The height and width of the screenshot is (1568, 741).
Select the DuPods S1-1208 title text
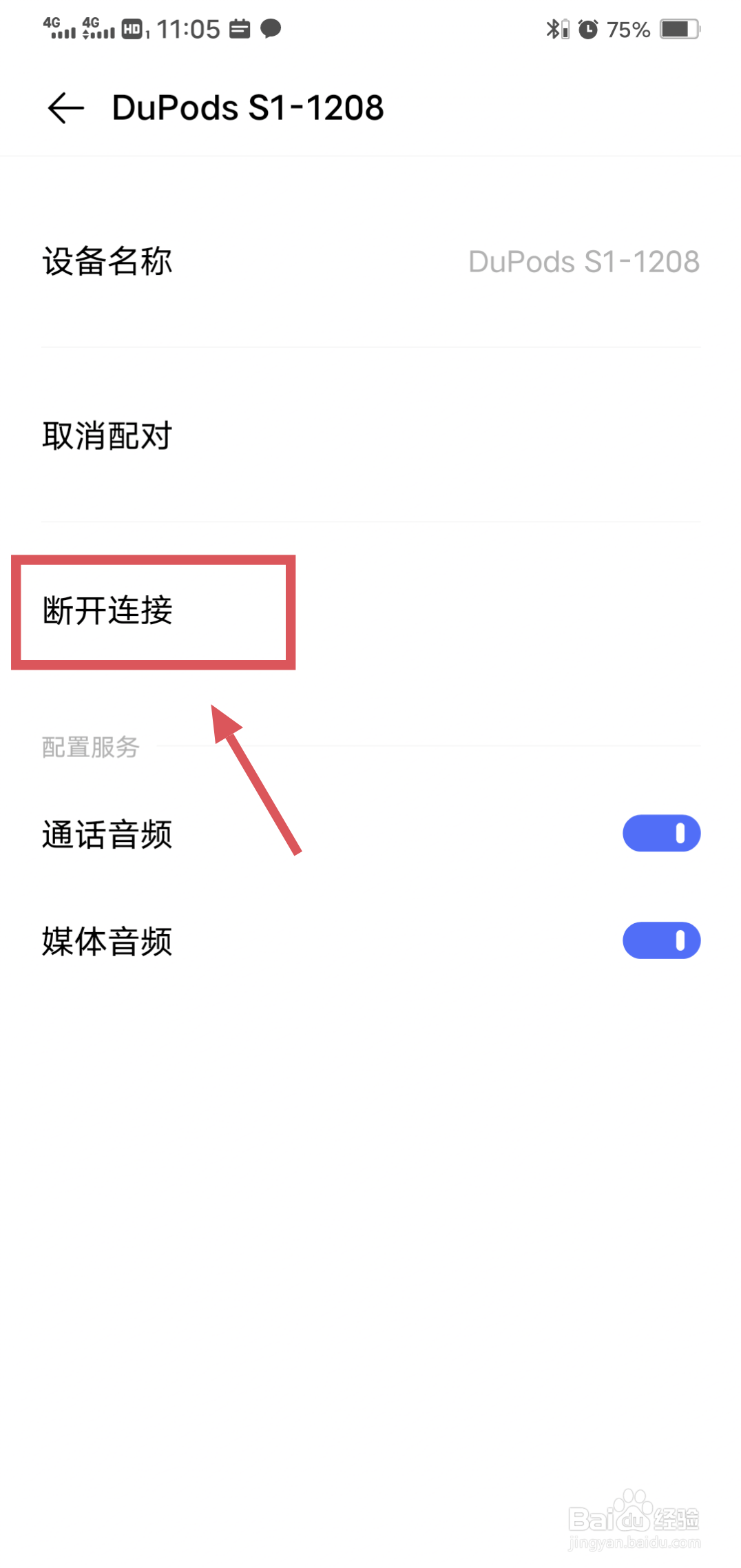pyautogui.click(x=248, y=107)
